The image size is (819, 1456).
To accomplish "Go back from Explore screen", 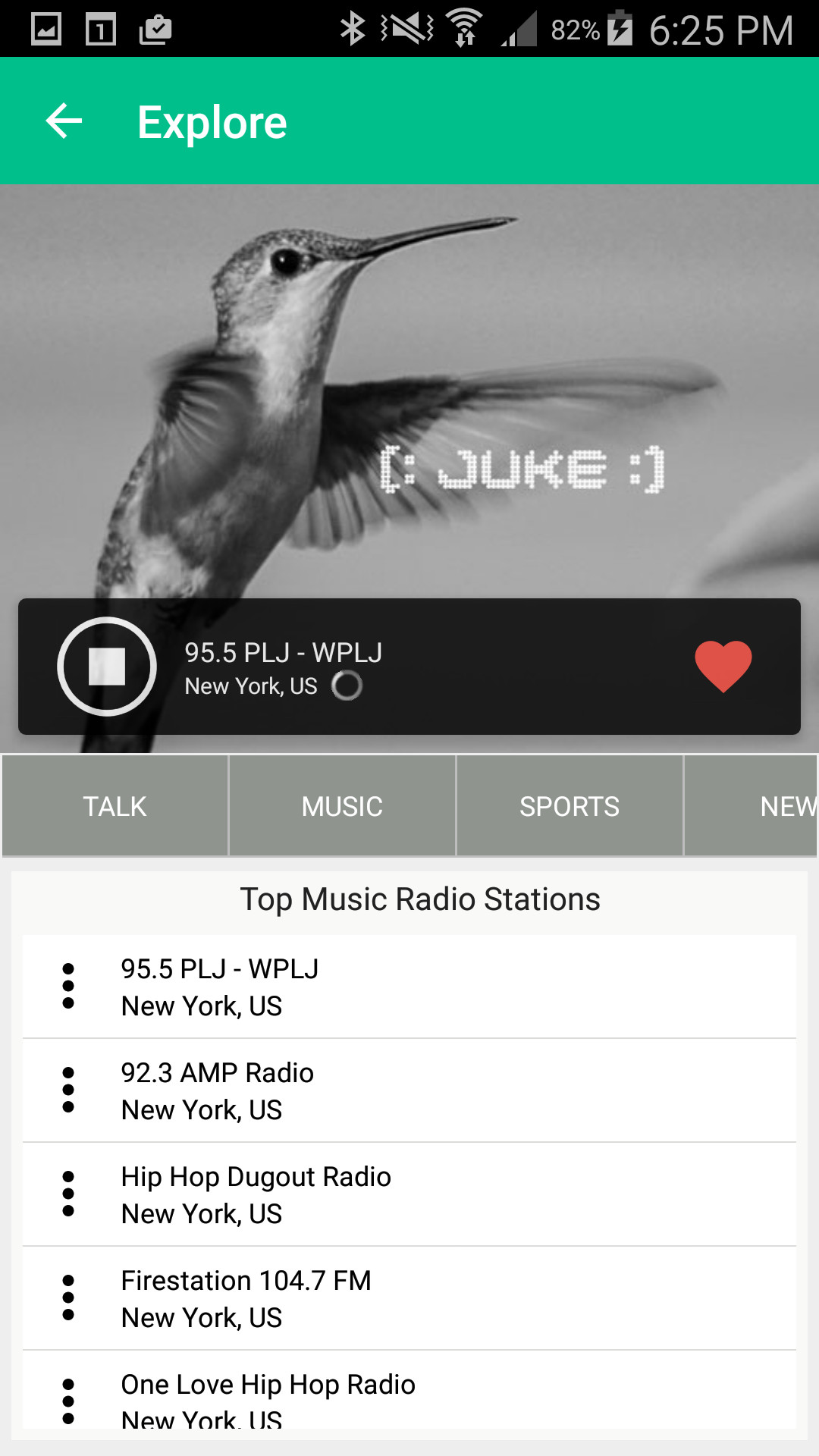I will 64,121.
